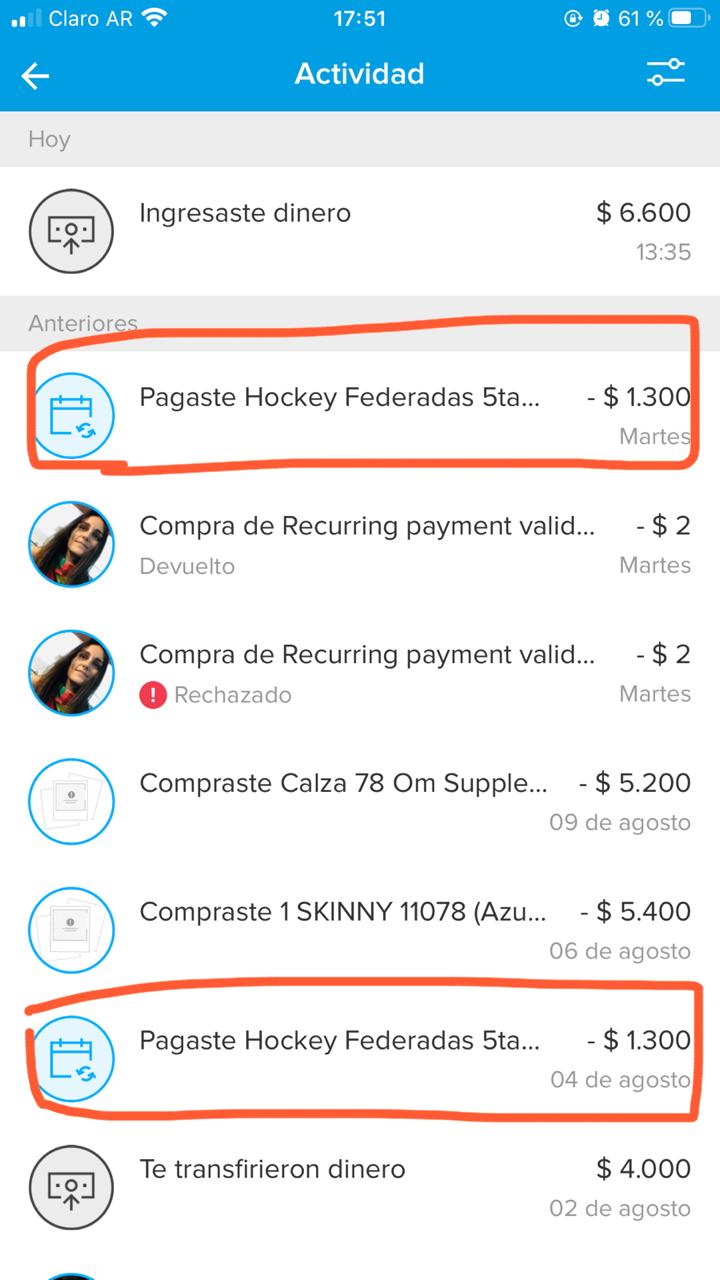Open the Rechazado recurring payment entry
Viewport: 720px width, 1280px height.
click(360, 673)
